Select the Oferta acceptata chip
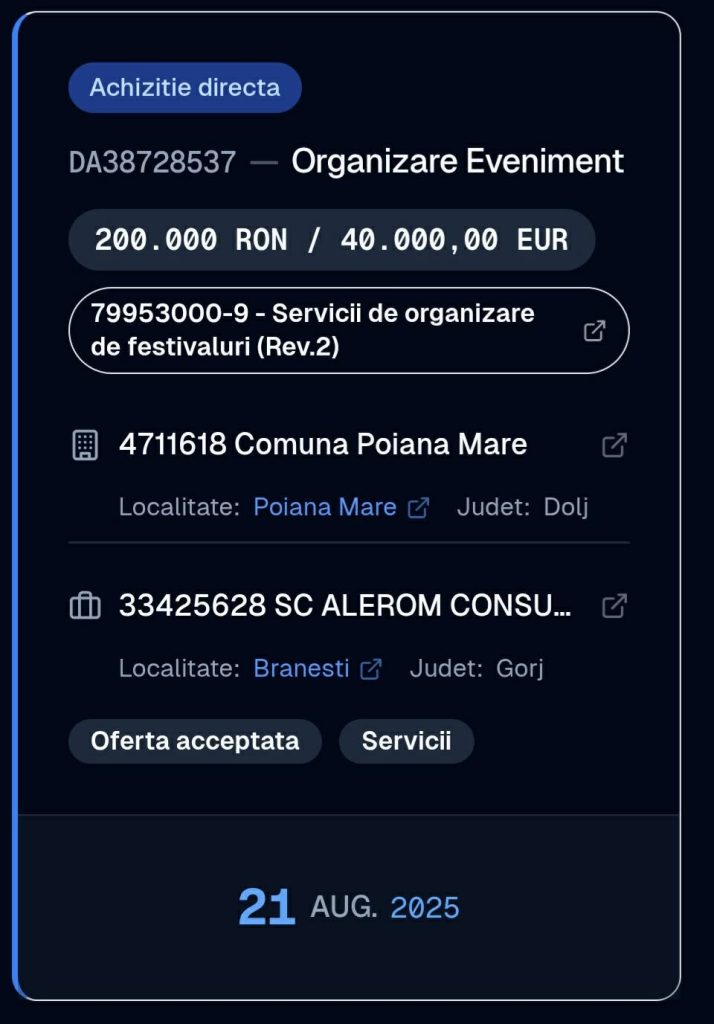 [x=195, y=741]
